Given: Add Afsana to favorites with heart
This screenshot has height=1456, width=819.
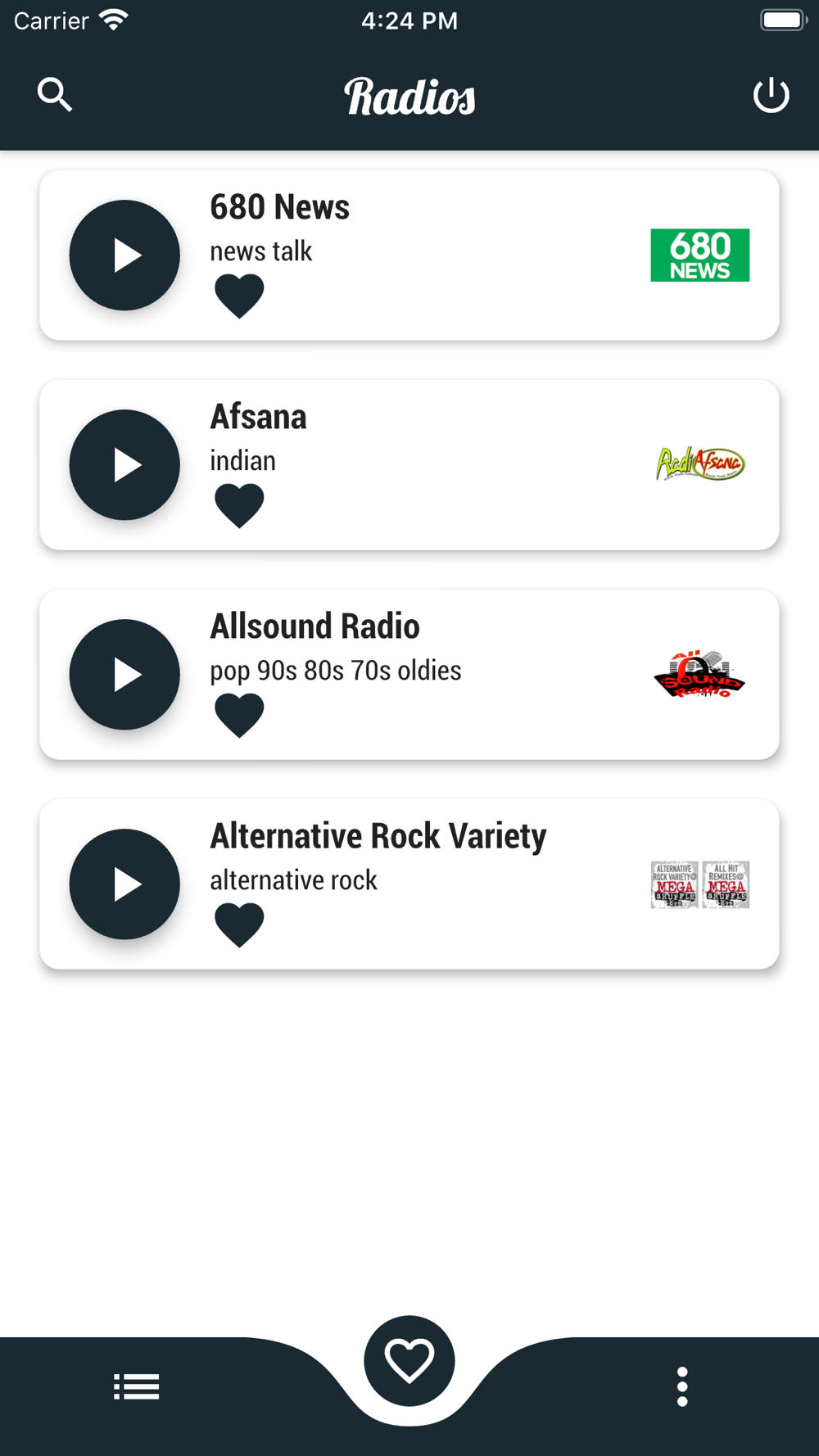Looking at the screenshot, I should click(239, 506).
